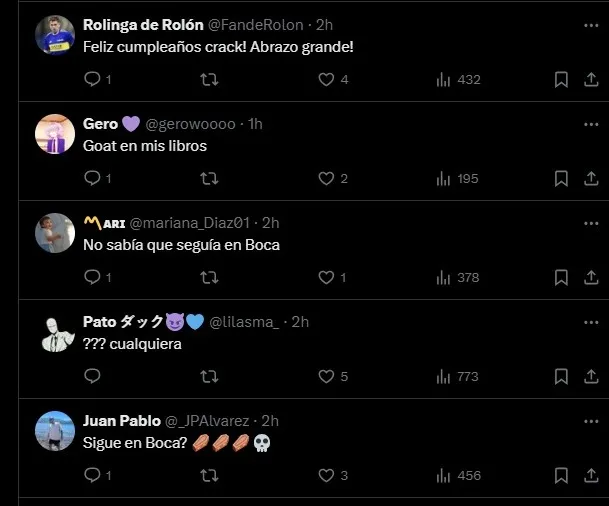Open overflow menu on Pato's tweet

pos(590,321)
